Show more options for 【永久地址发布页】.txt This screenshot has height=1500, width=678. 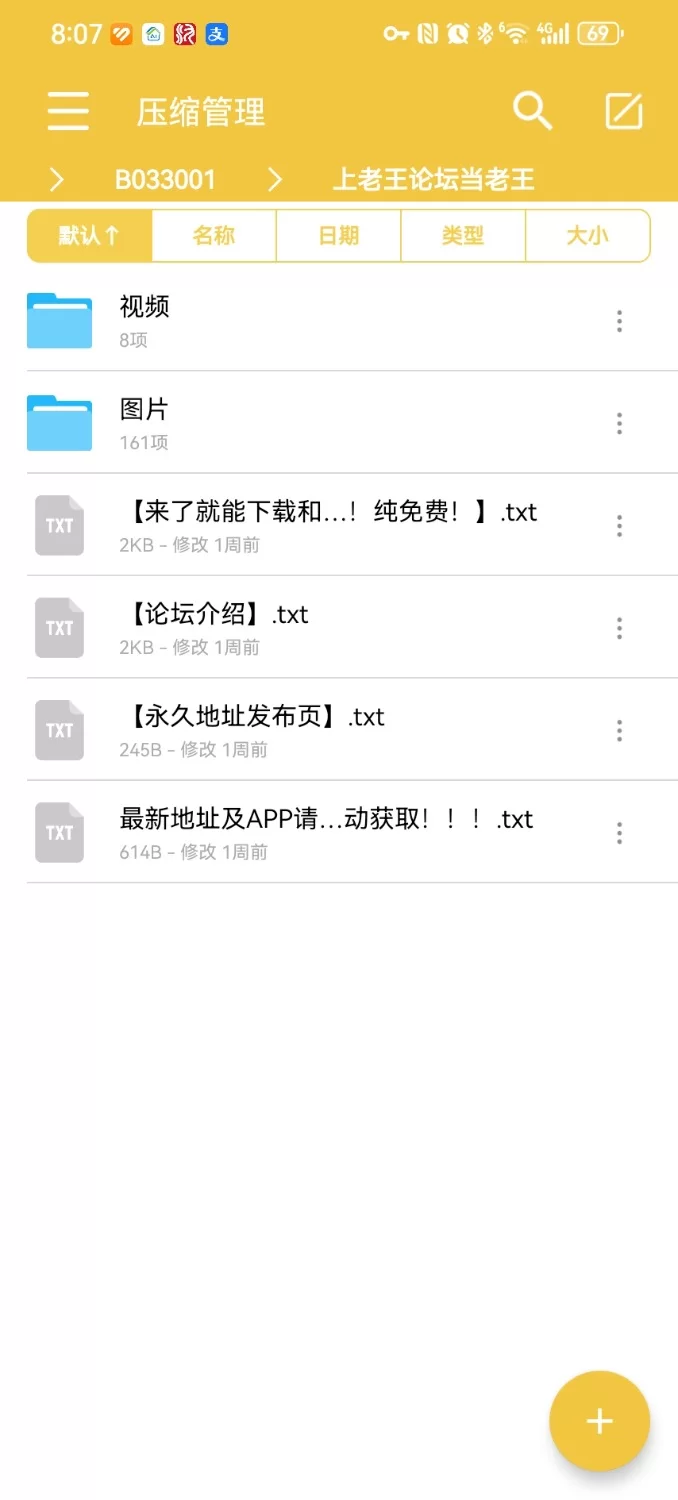[620, 730]
